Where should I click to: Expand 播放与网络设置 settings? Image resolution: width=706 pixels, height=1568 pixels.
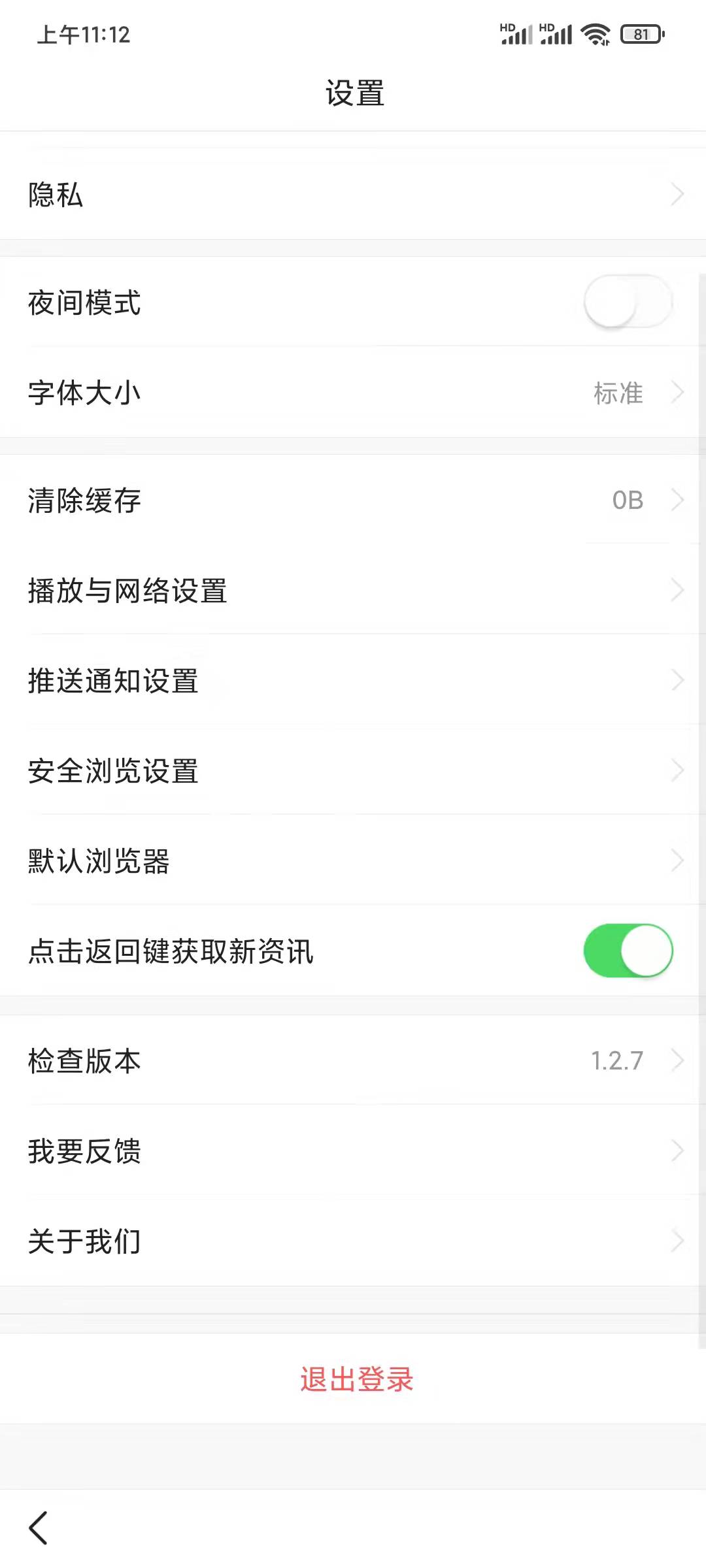[x=353, y=590]
